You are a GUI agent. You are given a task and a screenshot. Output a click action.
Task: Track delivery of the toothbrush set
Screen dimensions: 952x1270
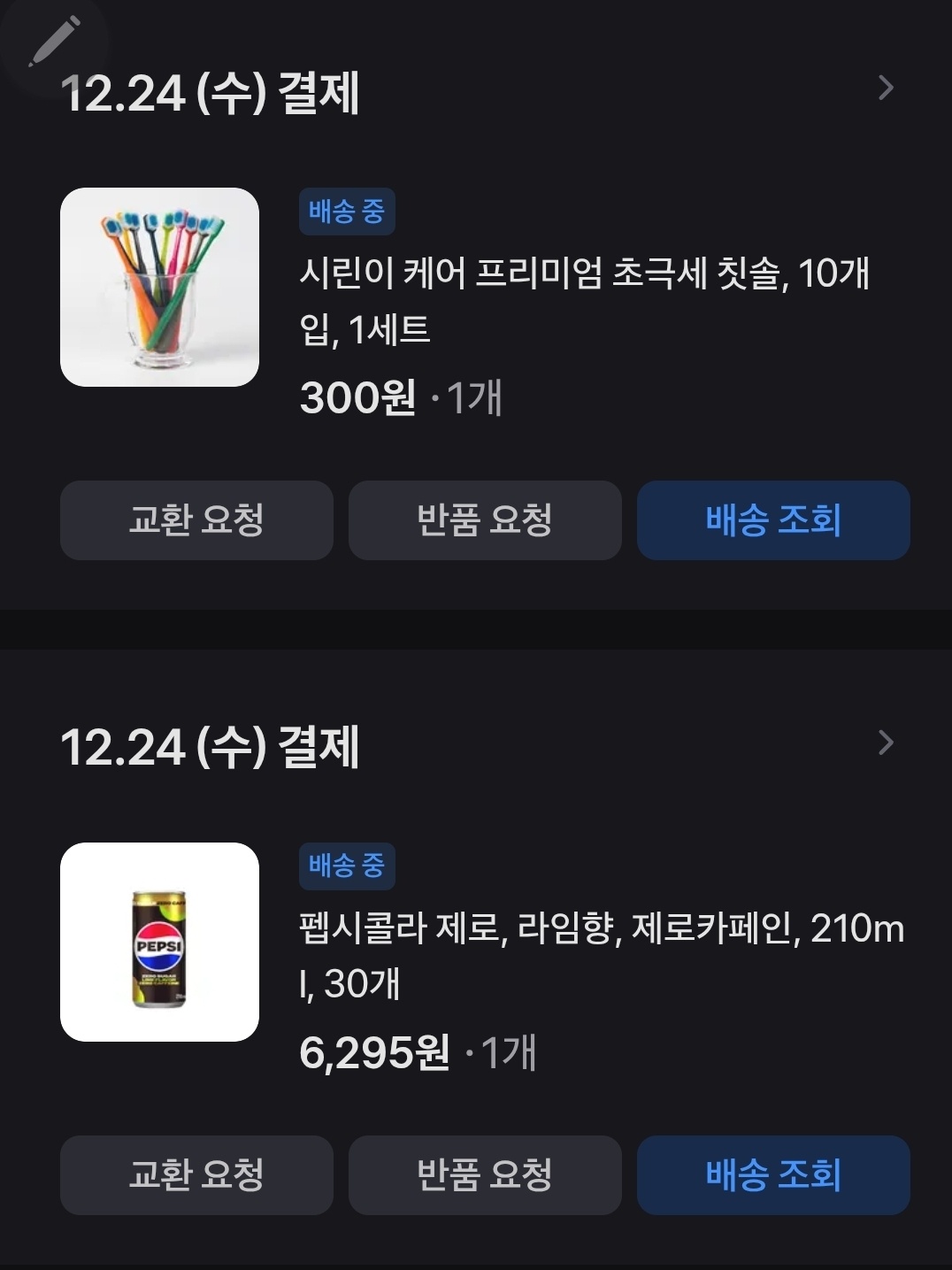773,520
